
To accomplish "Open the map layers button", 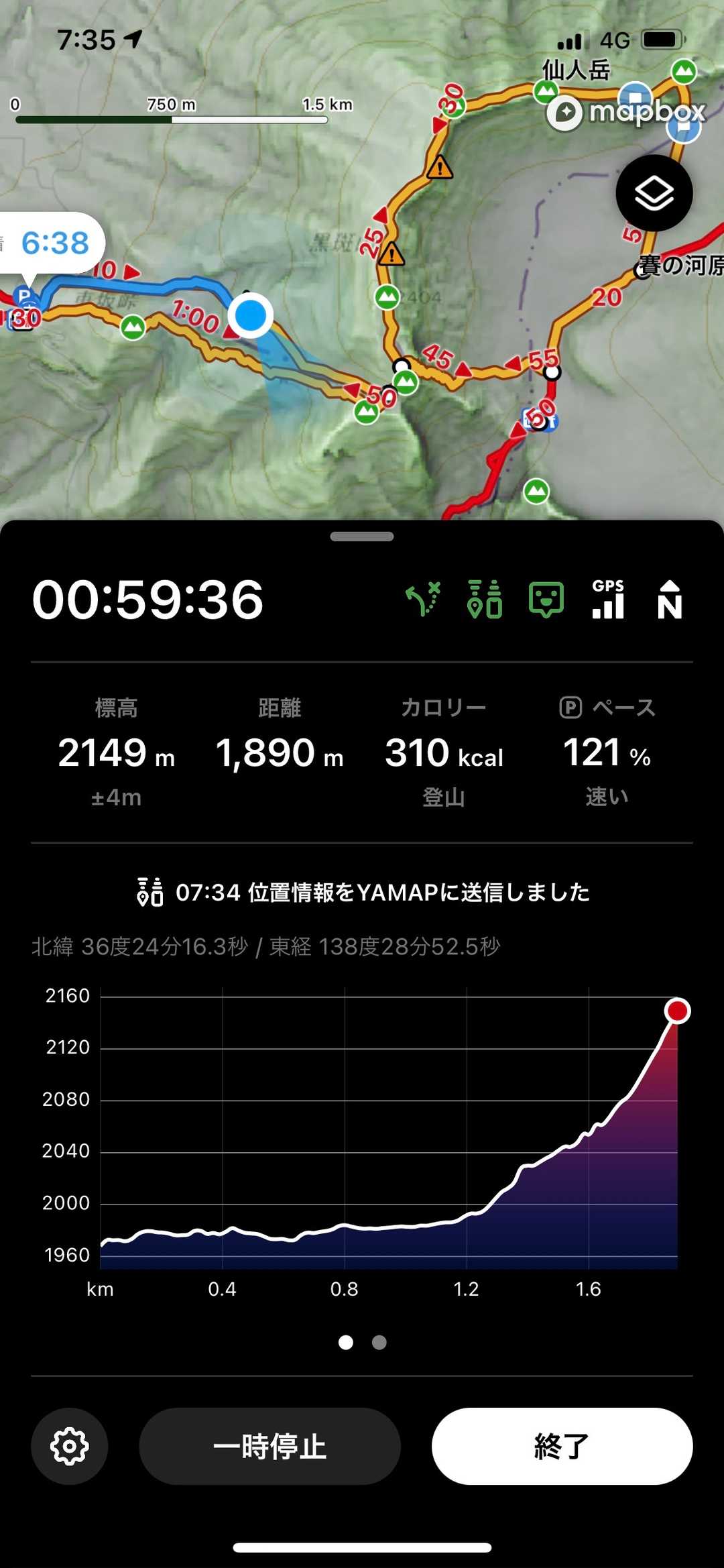I will (654, 193).
